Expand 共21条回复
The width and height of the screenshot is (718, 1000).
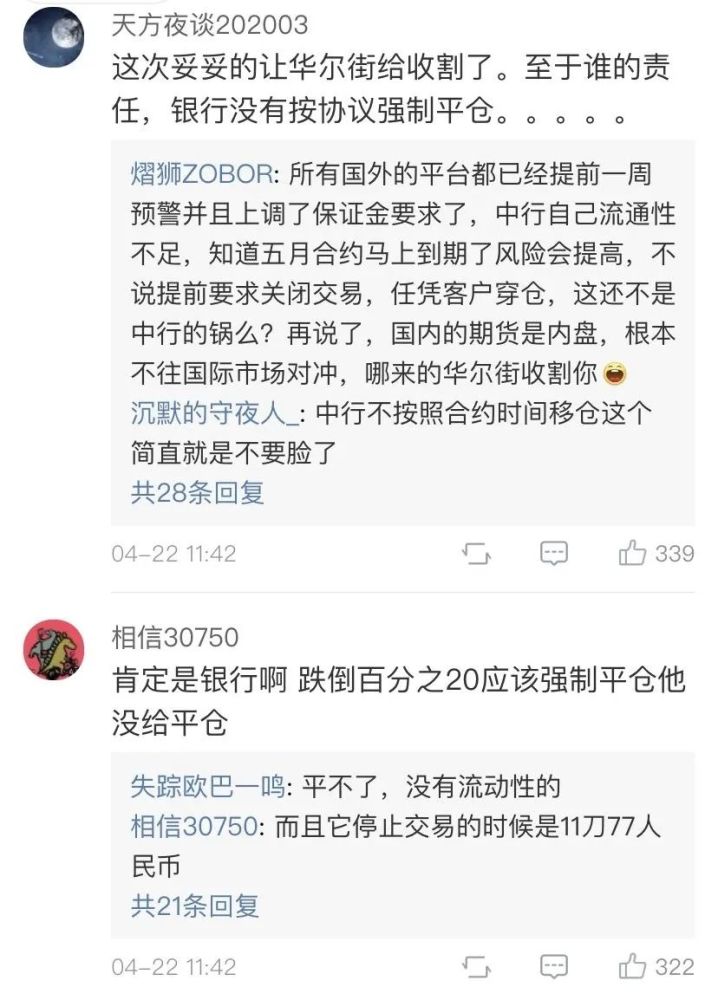pos(194,905)
